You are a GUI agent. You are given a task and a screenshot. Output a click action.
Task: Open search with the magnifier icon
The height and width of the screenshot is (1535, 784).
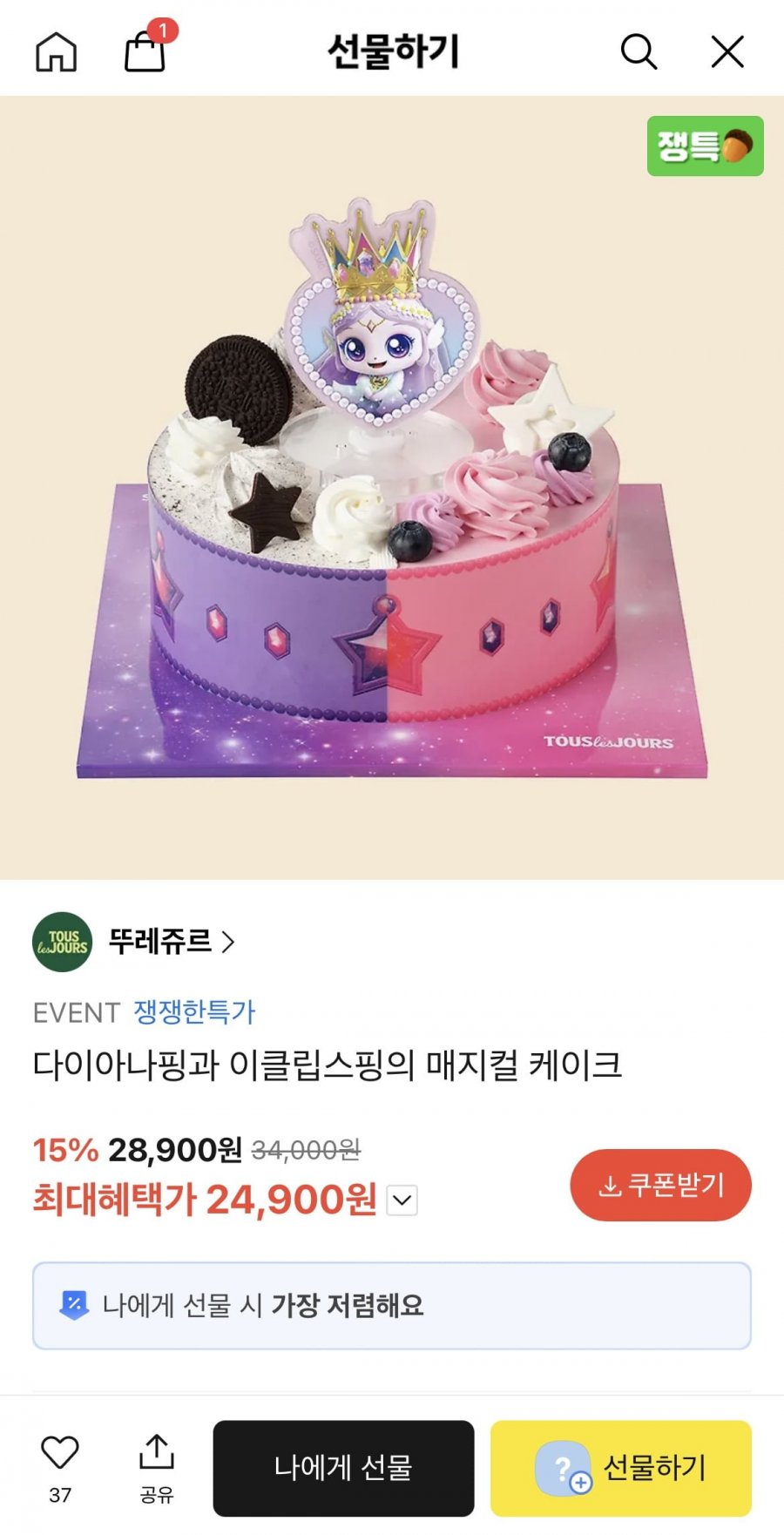639,51
